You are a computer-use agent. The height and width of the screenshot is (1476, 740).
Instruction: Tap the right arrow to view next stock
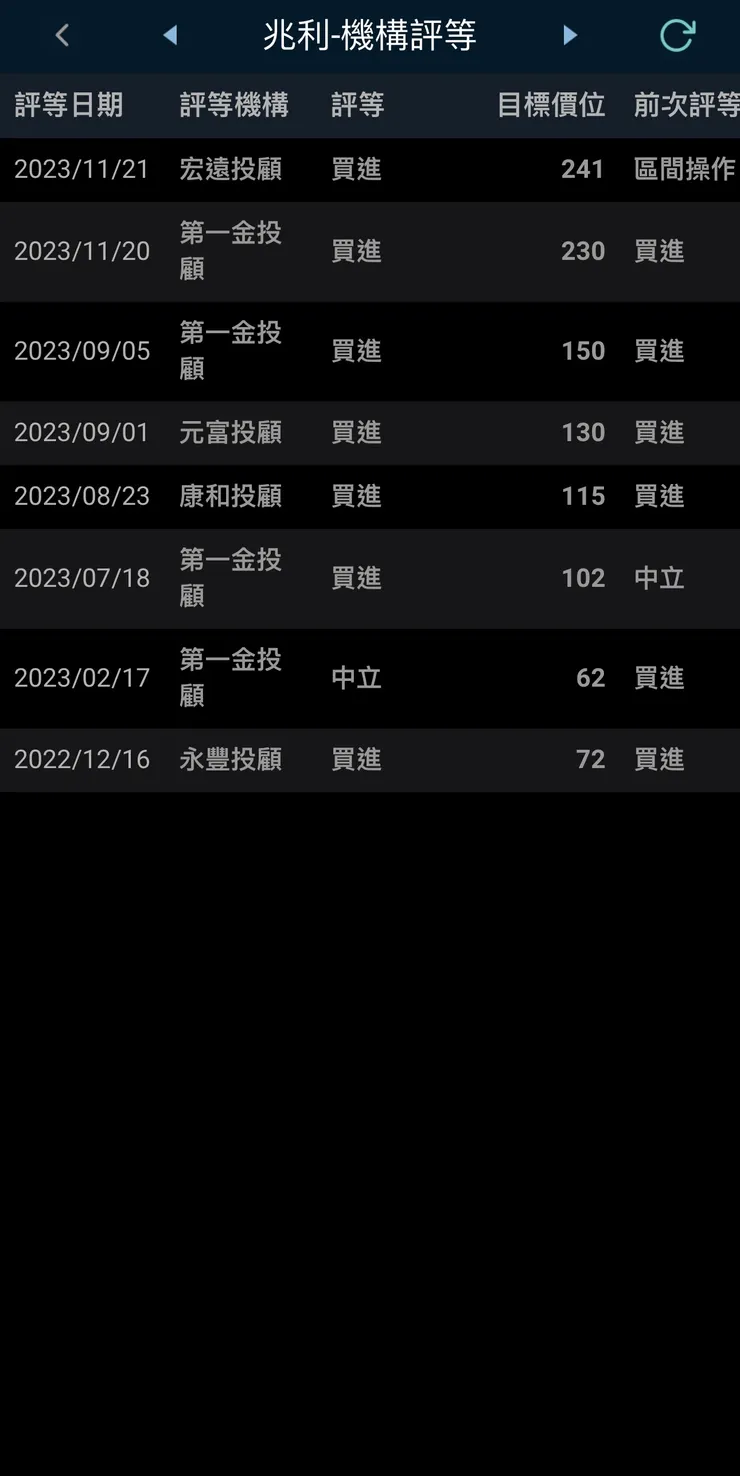pos(570,35)
